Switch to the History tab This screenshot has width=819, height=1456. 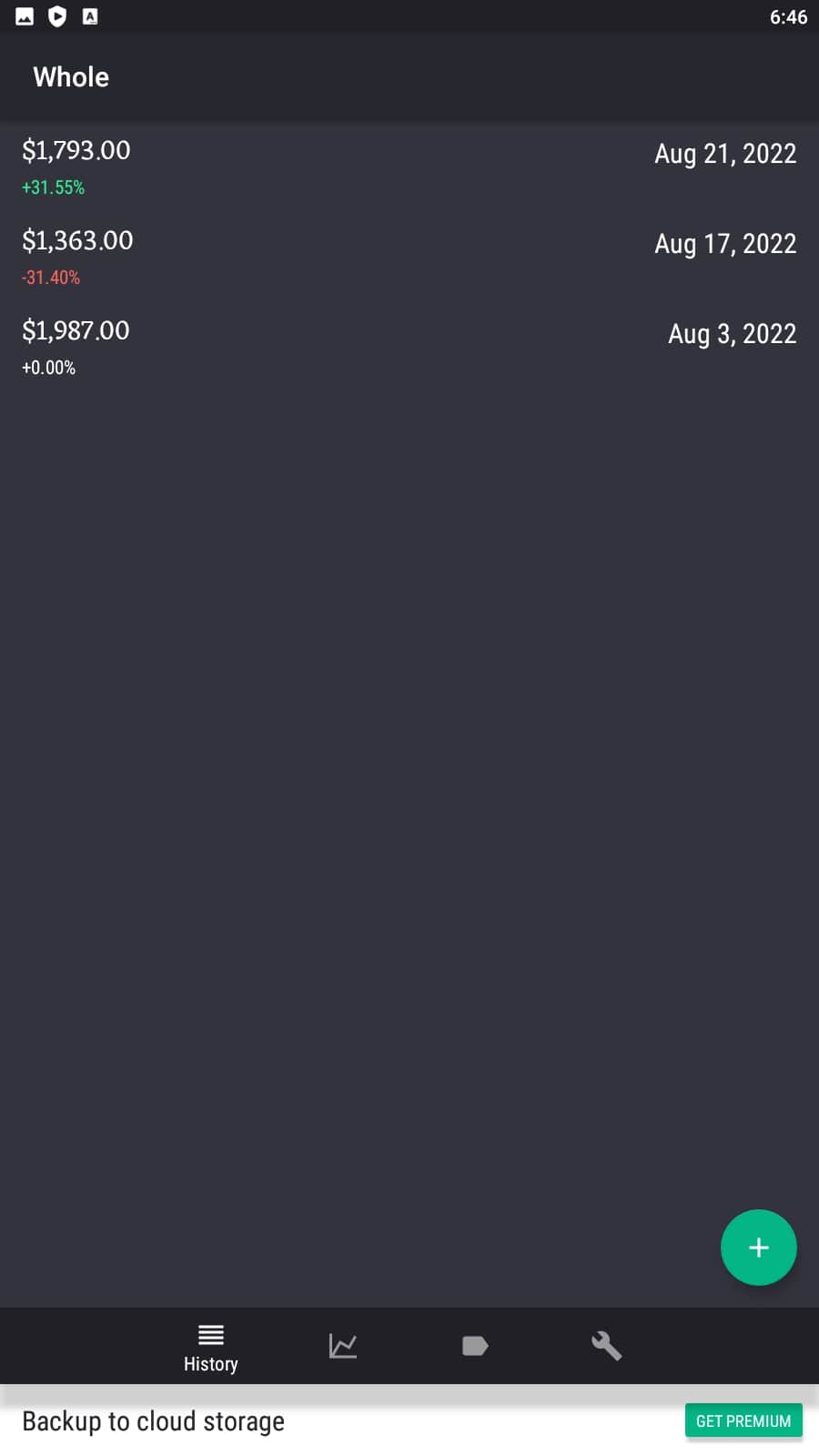click(211, 1347)
